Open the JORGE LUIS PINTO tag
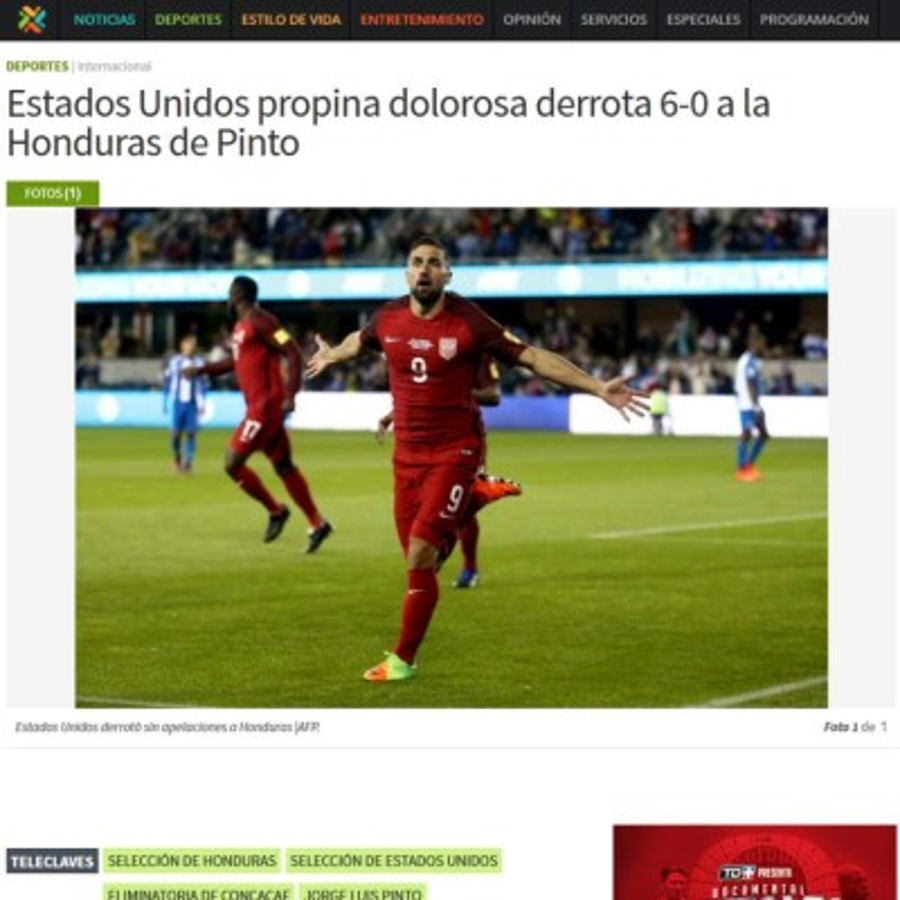 [x=363, y=892]
